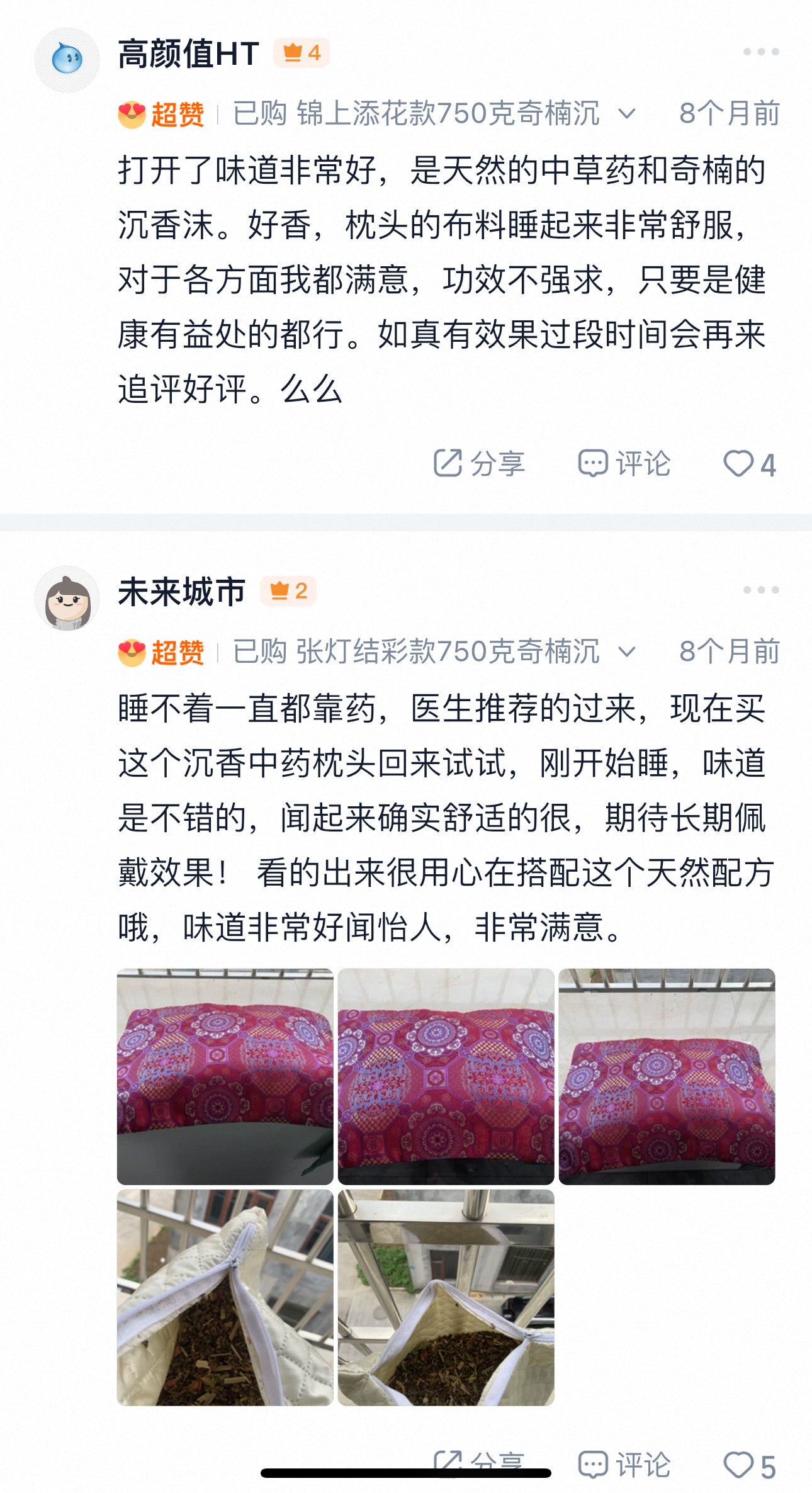Open 高颜值HT's profile avatar
Screen dimensions: 812x1493
point(67,60)
